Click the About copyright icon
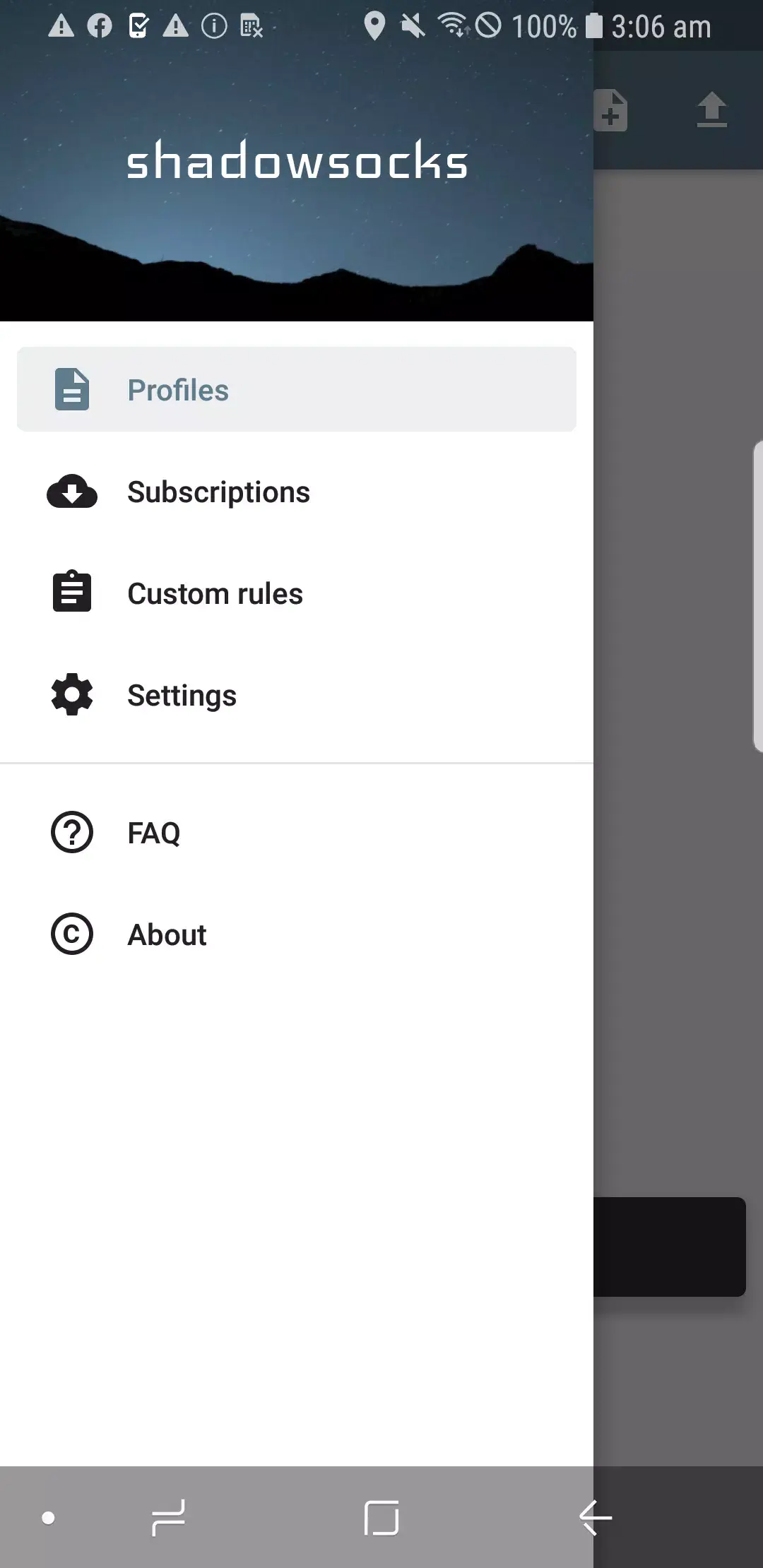Image resolution: width=763 pixels, height=1568 pixels. point(71,934)
